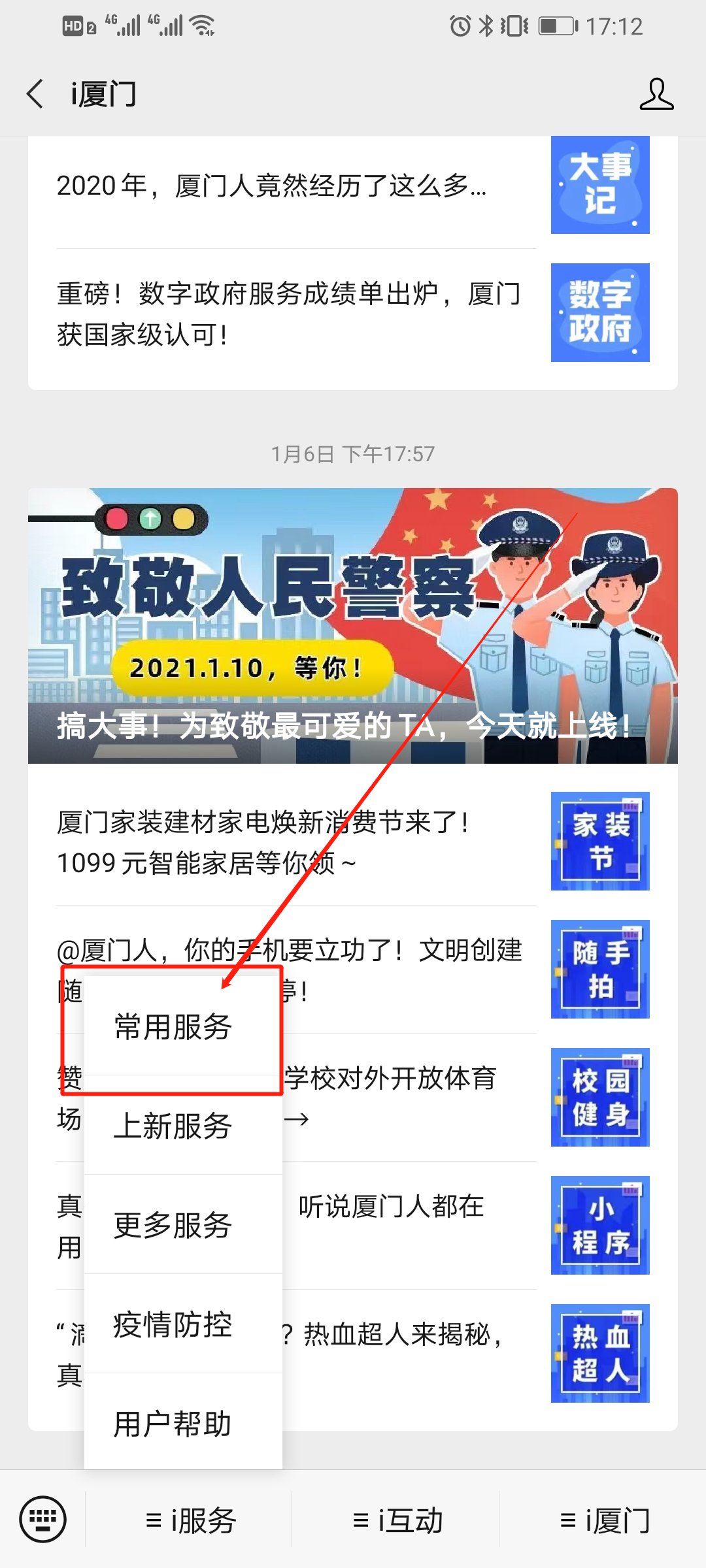The height and width of the screenshot is (1568, 706).
Task: Open the account profile icon
Action: pyautogui.click(x=656, y=94)
